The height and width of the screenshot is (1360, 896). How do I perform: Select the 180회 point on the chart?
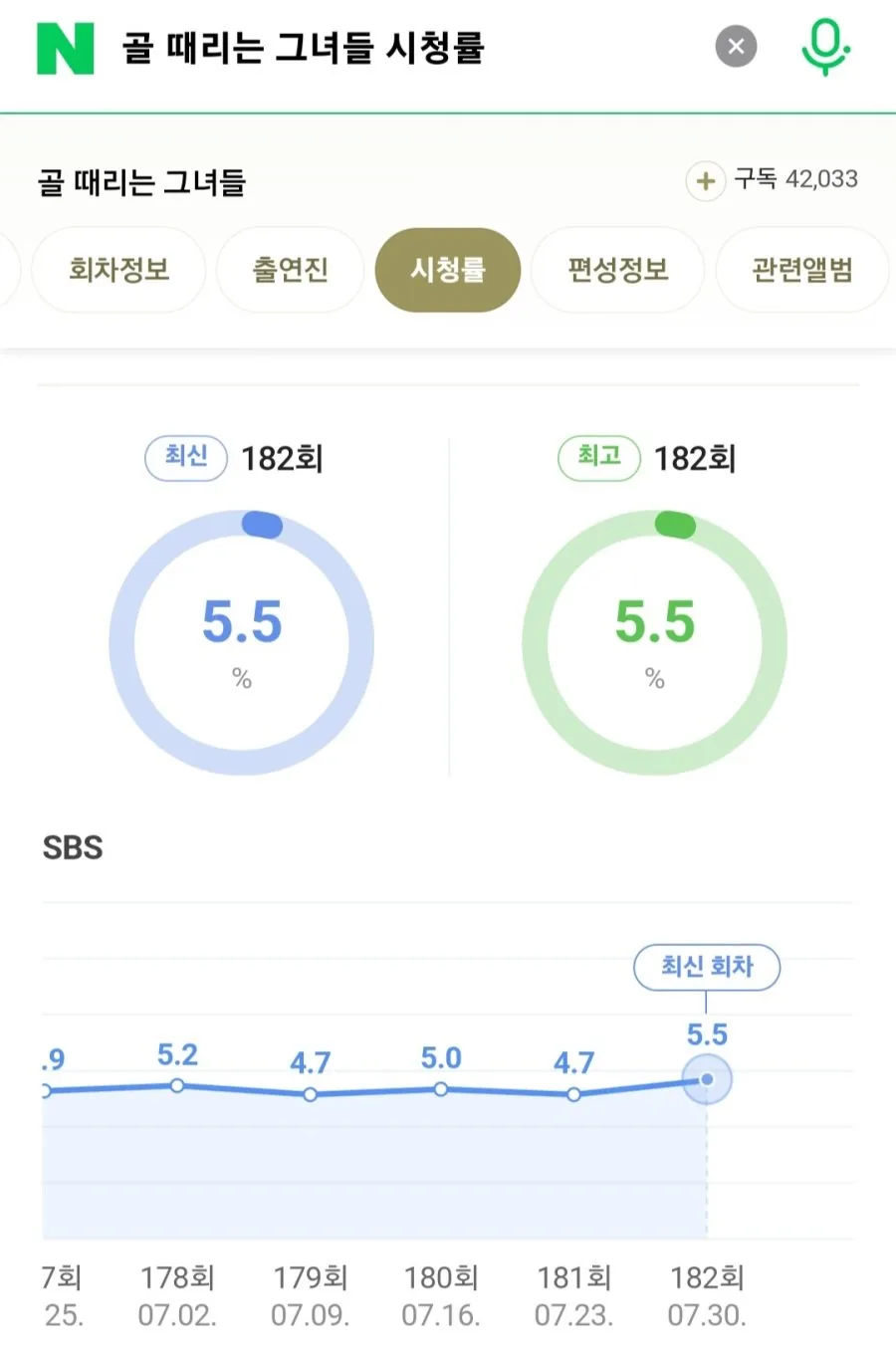(441, 1089)
